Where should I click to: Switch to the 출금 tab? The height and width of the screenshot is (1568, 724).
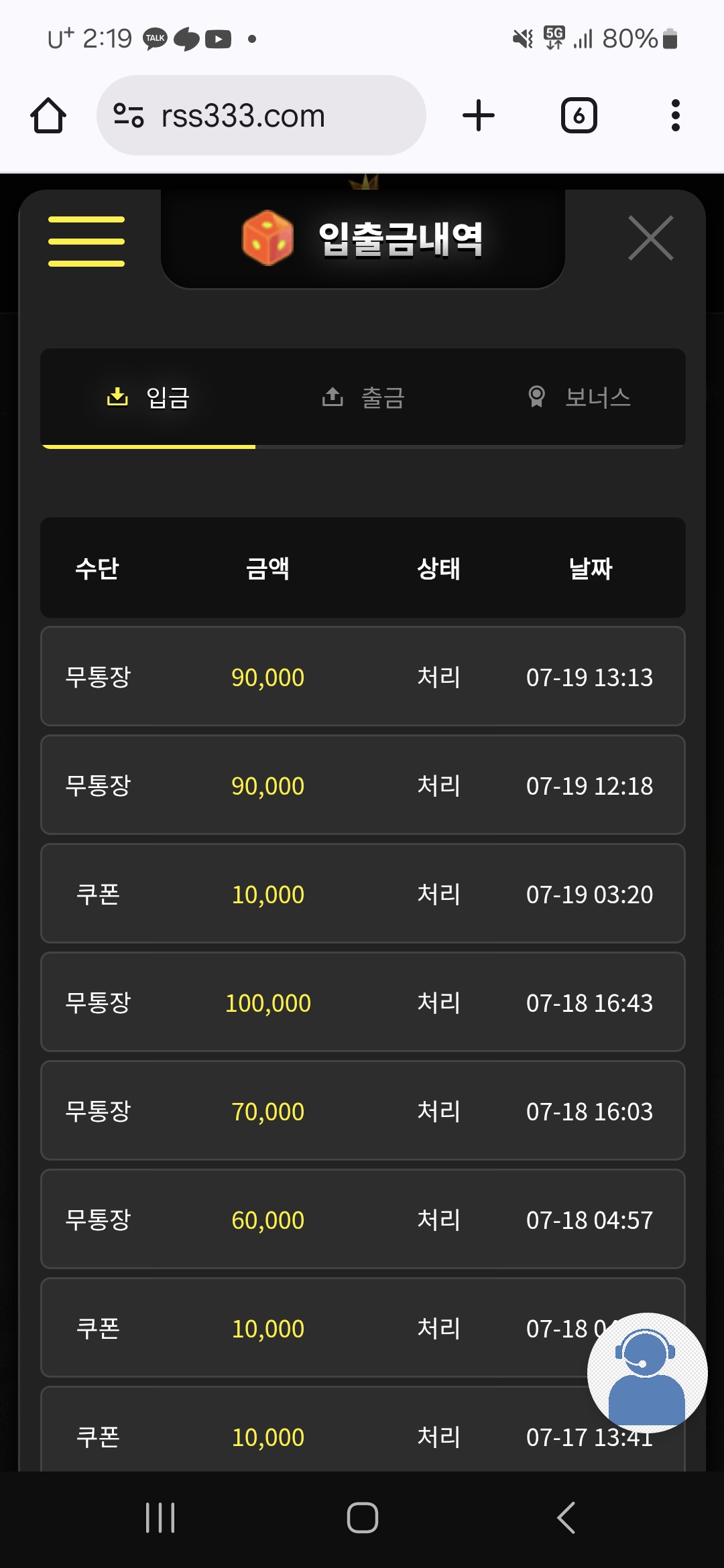pos(363,397)
